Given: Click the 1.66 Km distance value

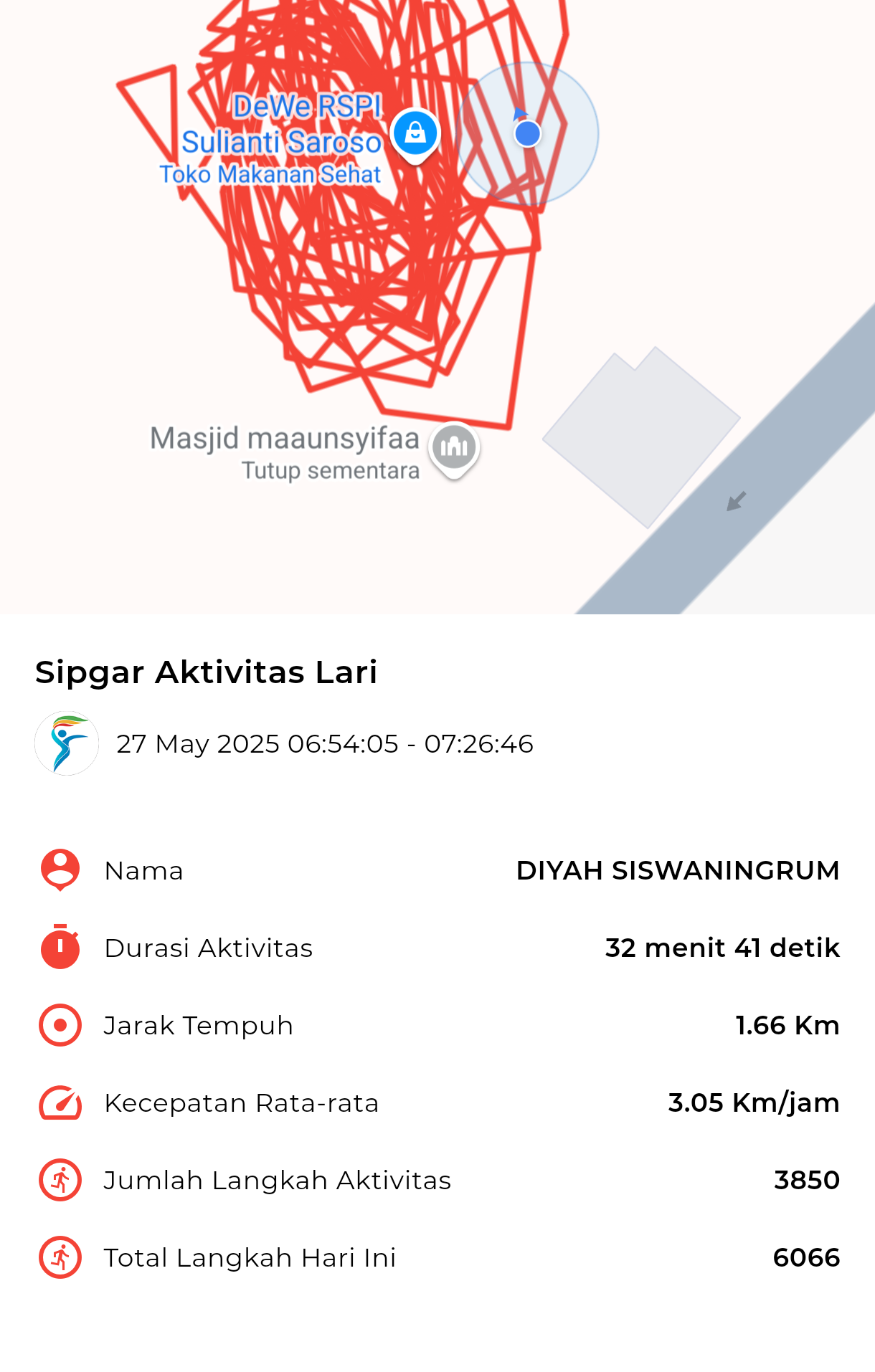Looking at the screenshot, I should 787,1024.
